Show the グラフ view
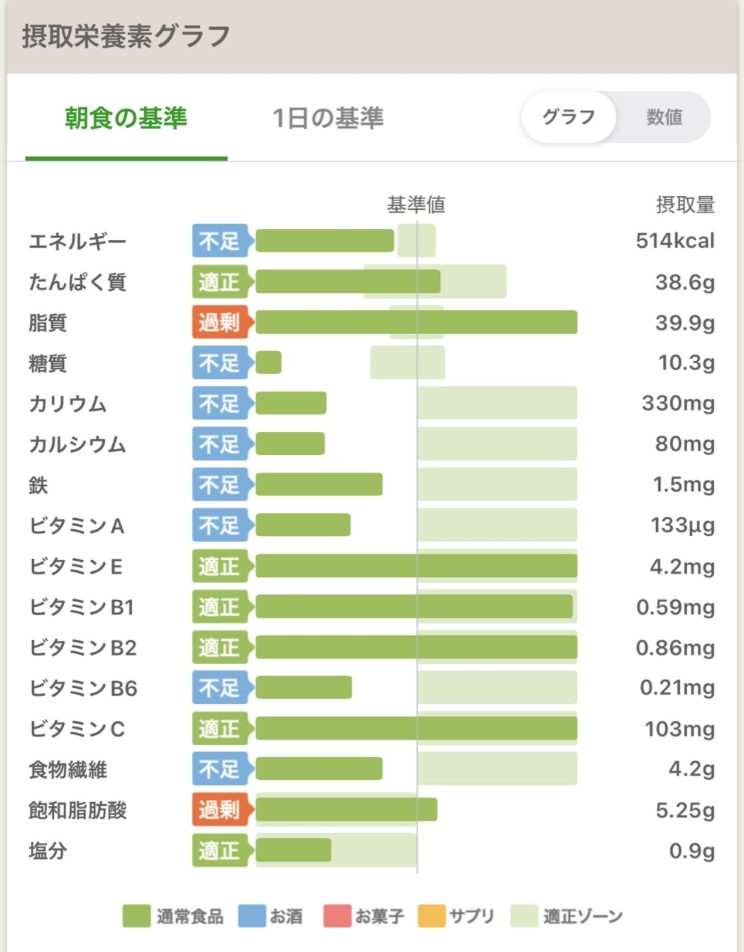 point(568,117)
